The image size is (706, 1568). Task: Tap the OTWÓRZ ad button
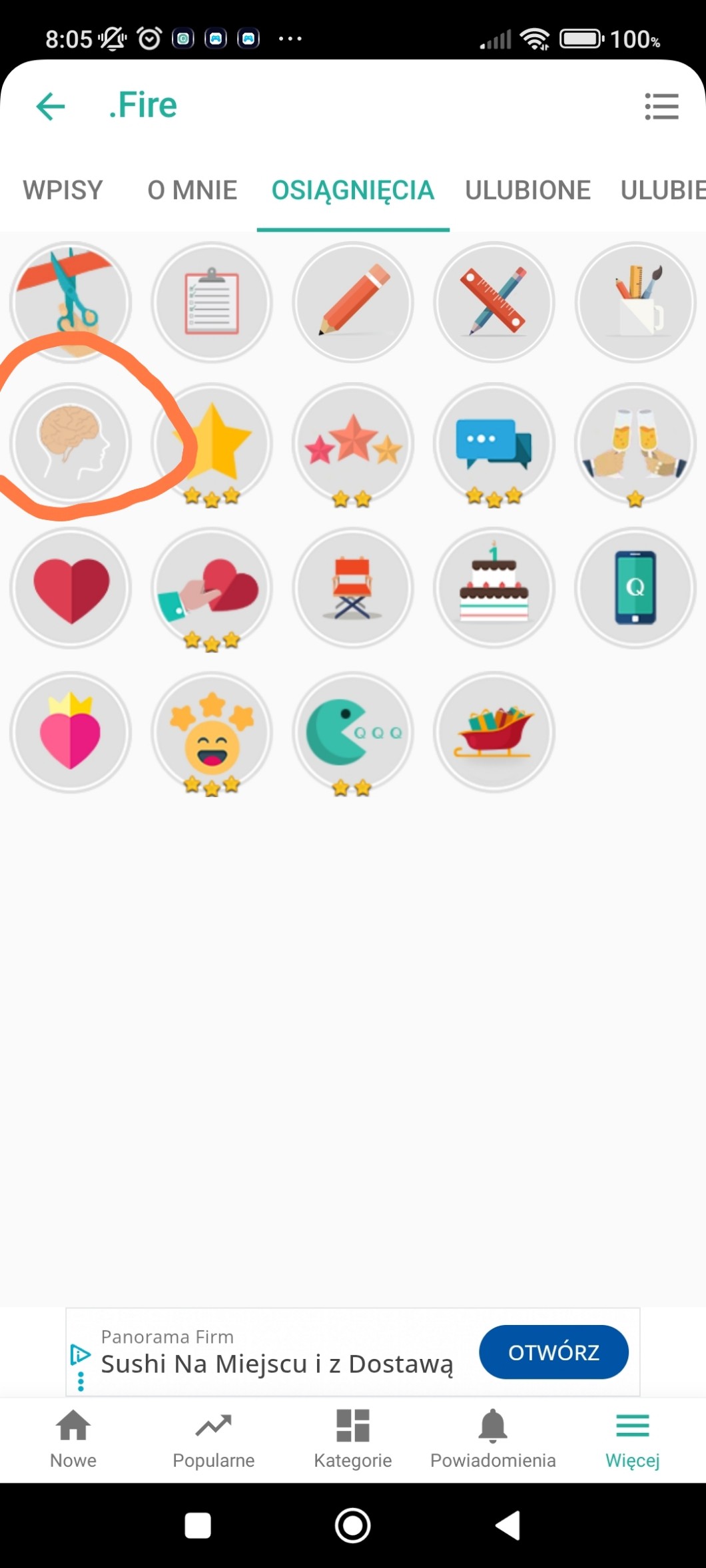(x=553, y=1352)
